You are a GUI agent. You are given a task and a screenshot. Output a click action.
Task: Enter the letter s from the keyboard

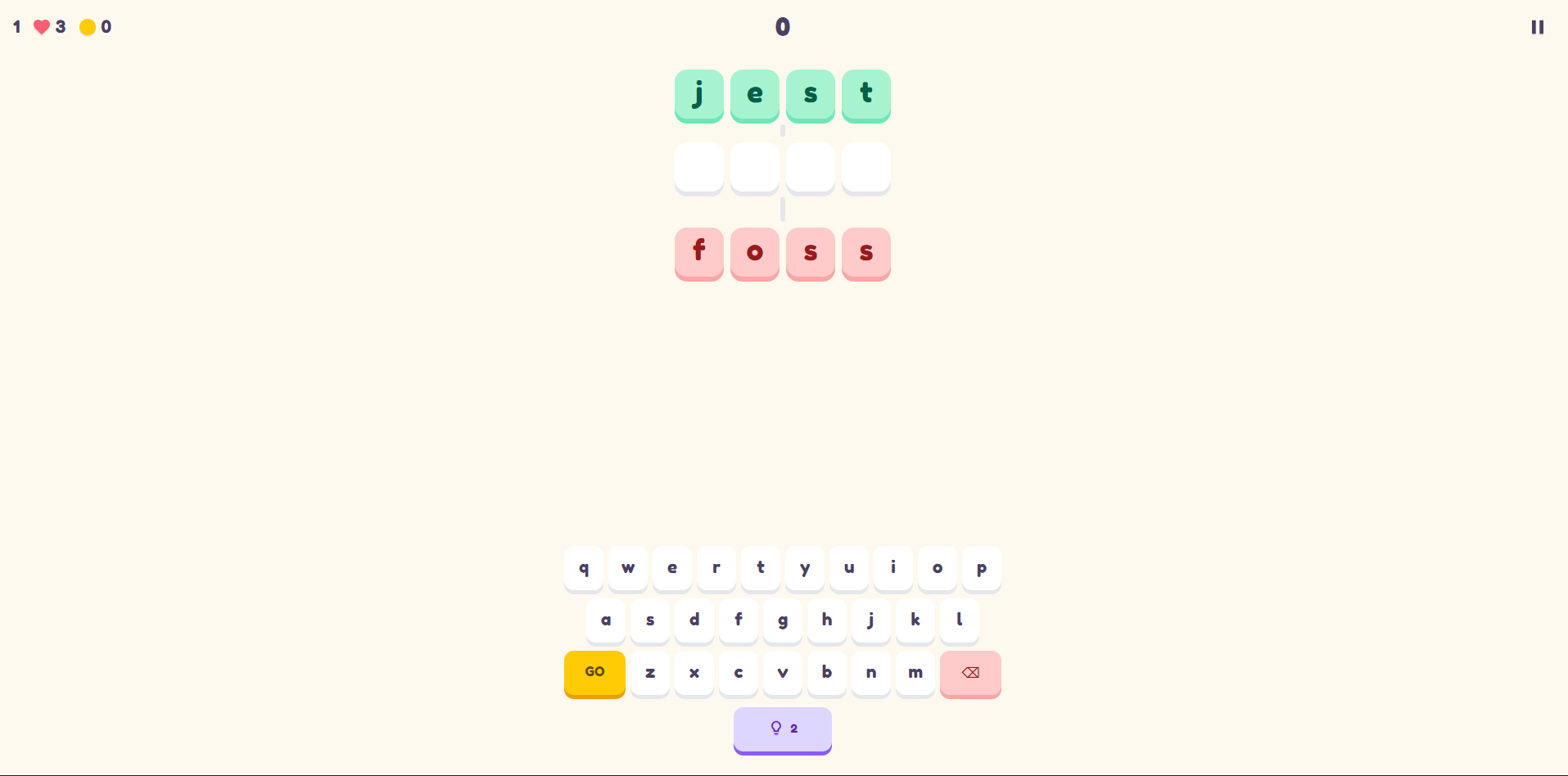click(x=650, y=620)
